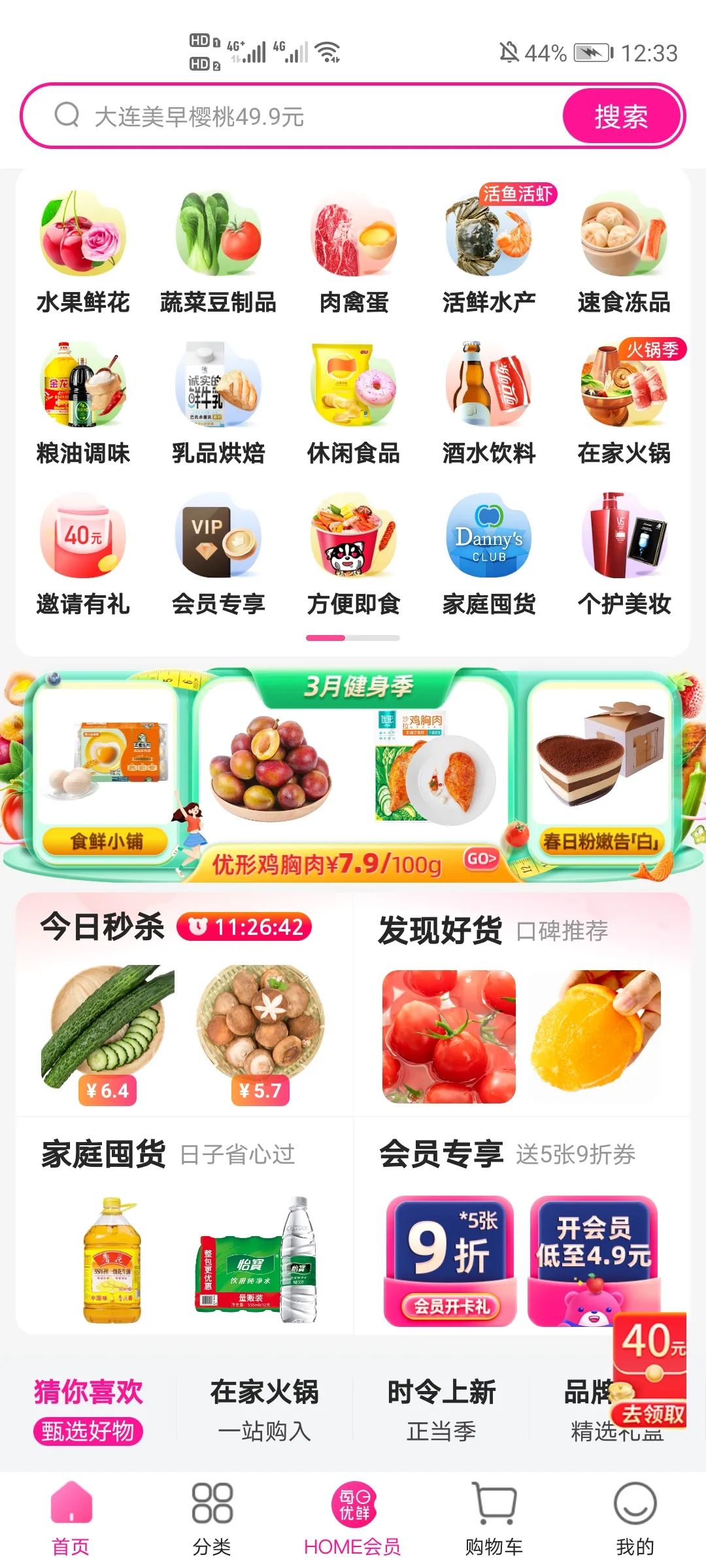Open the 食鲜小铺 banner tile

[x=106, y=771]
